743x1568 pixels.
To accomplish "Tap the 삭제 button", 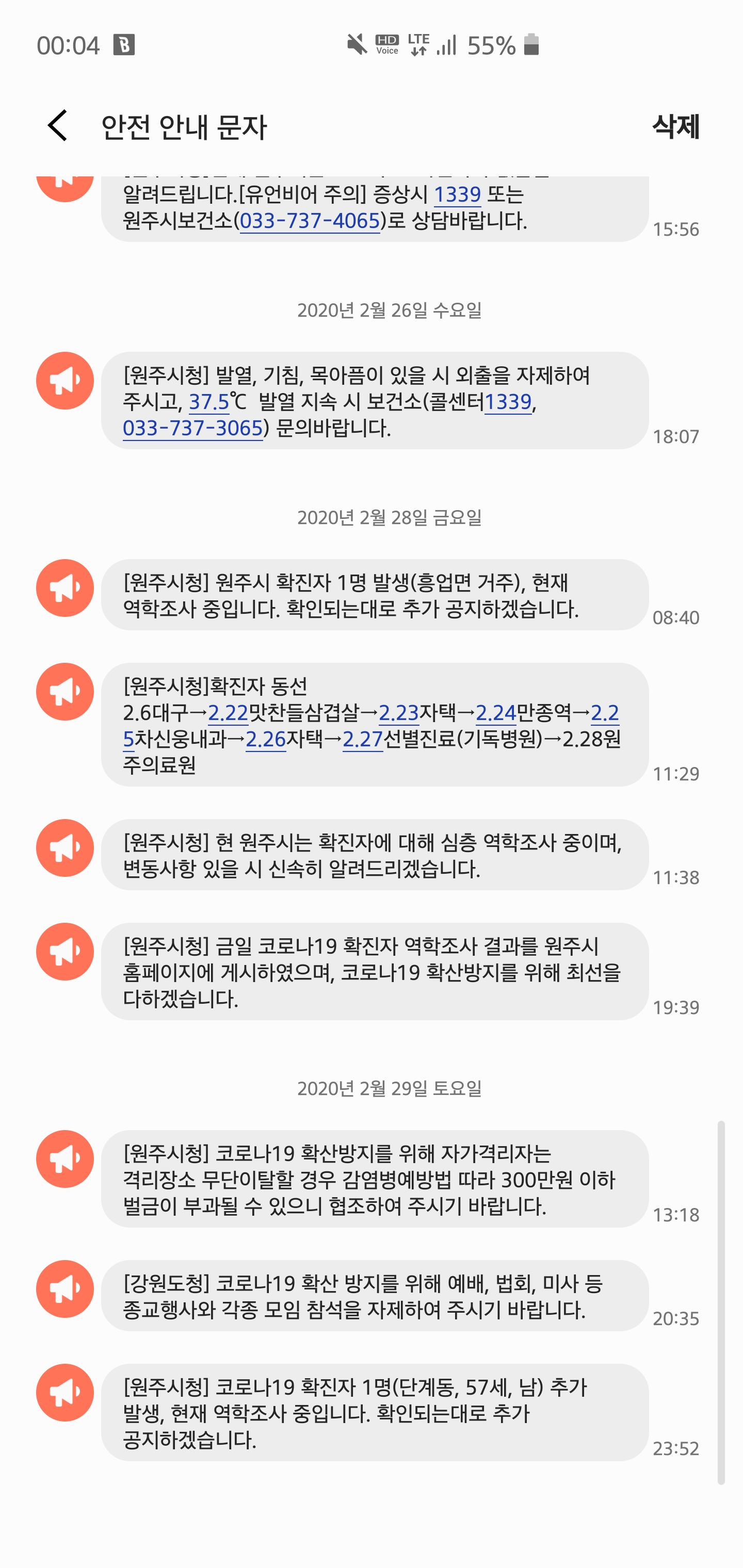I will pyautogui.click(x=675, y=126).
